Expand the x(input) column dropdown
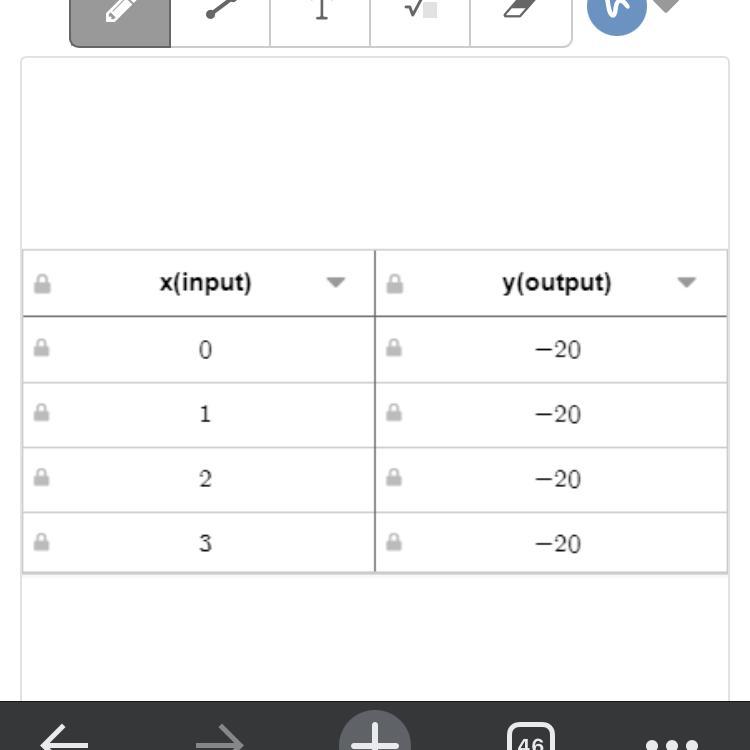The width and height of the screenshot is (750, 750). click(x=336, y=283)
